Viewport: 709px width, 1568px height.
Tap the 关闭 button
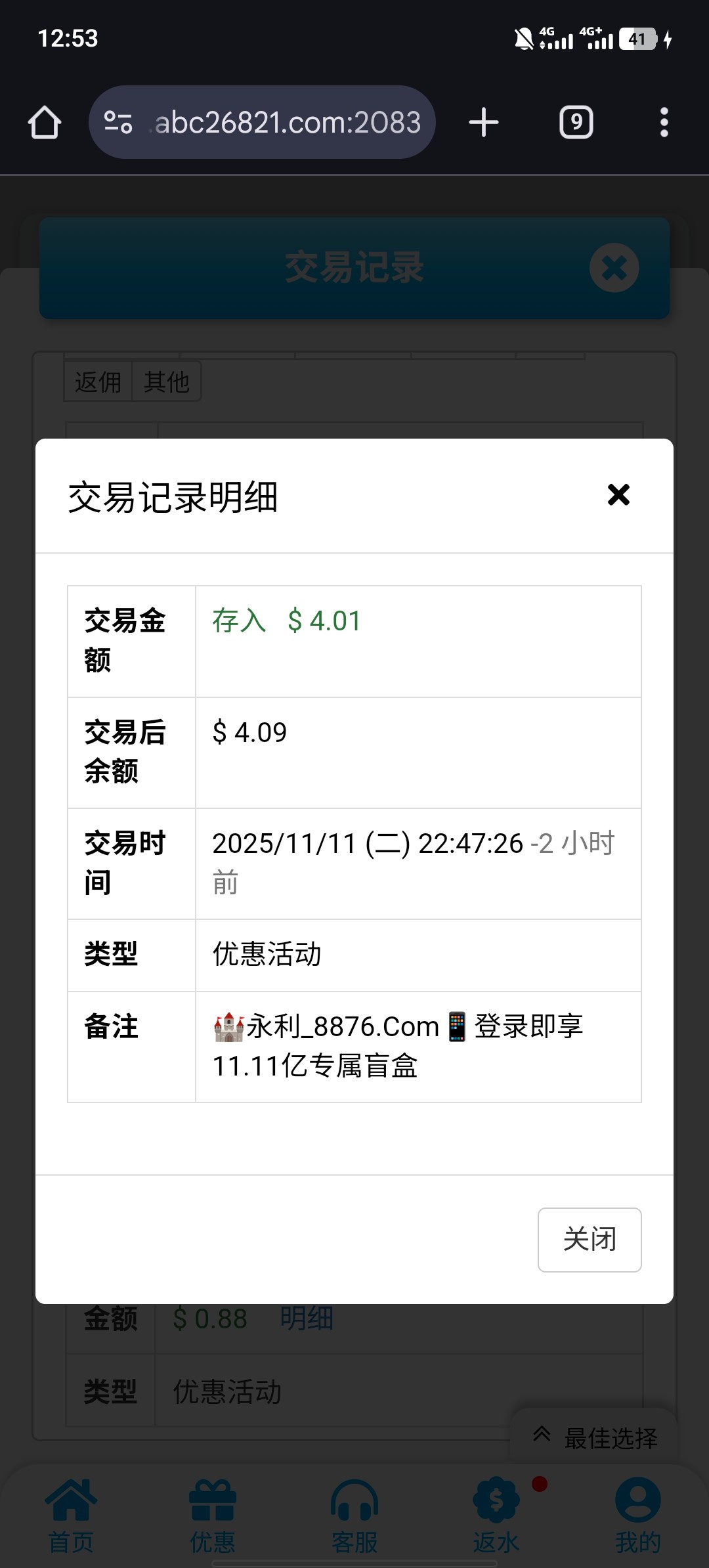[589, 1239]
